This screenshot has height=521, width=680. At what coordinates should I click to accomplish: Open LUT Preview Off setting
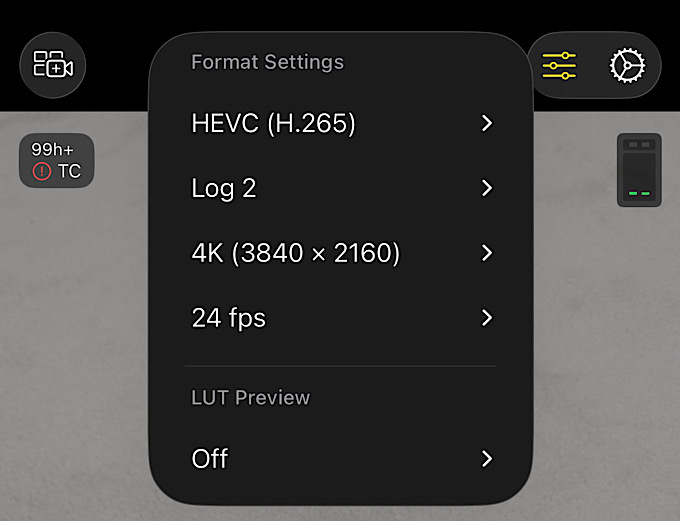tap(340, 458)
